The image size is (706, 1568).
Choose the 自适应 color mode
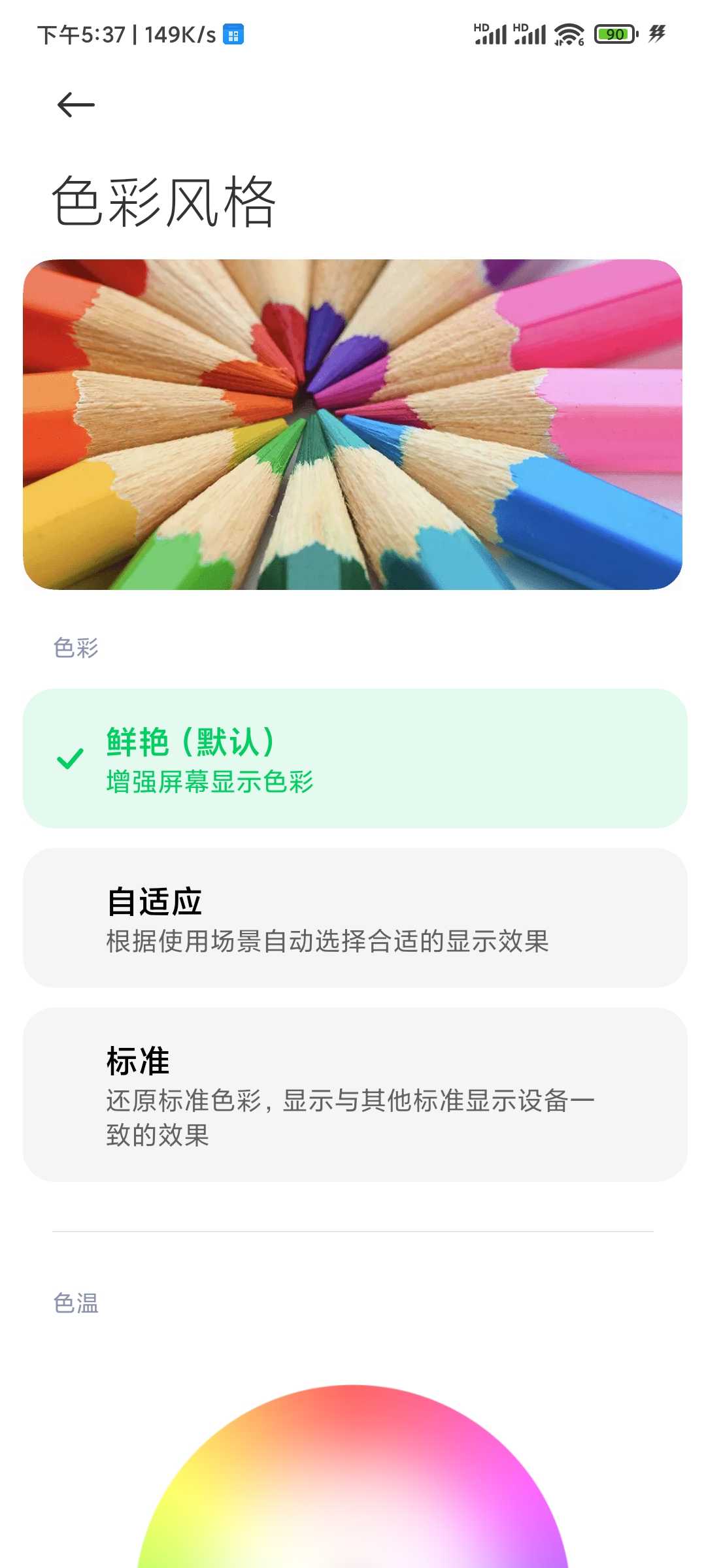[354, 918]
